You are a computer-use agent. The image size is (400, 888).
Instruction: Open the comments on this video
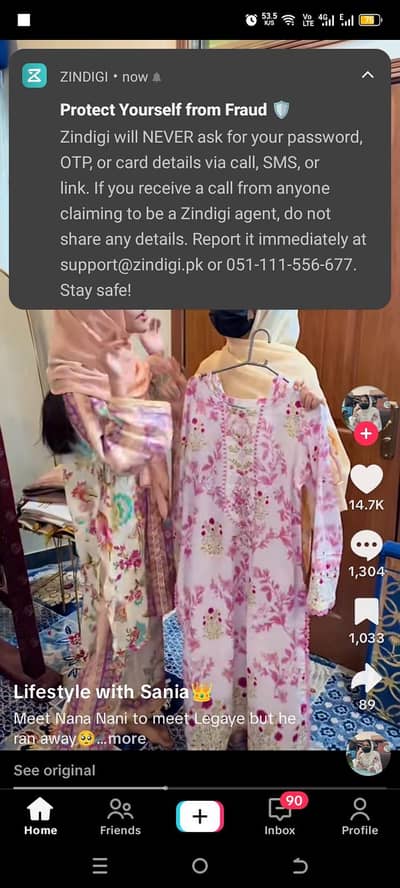(x=366, y=546)
